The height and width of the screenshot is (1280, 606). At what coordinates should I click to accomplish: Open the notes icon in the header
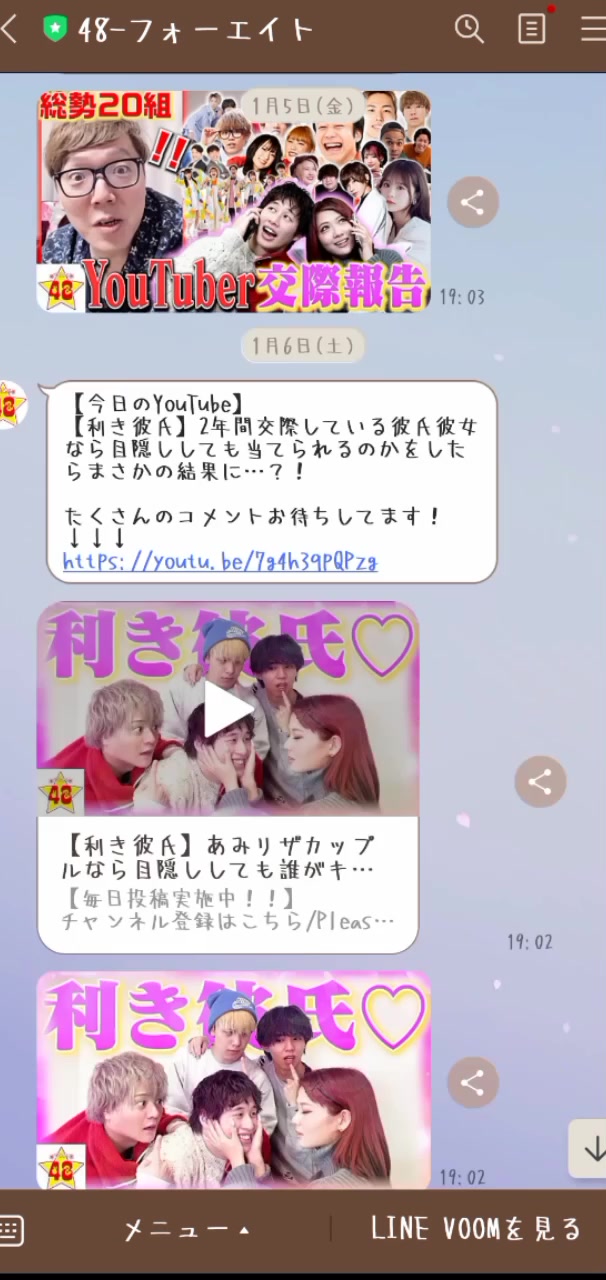(532, 29)
